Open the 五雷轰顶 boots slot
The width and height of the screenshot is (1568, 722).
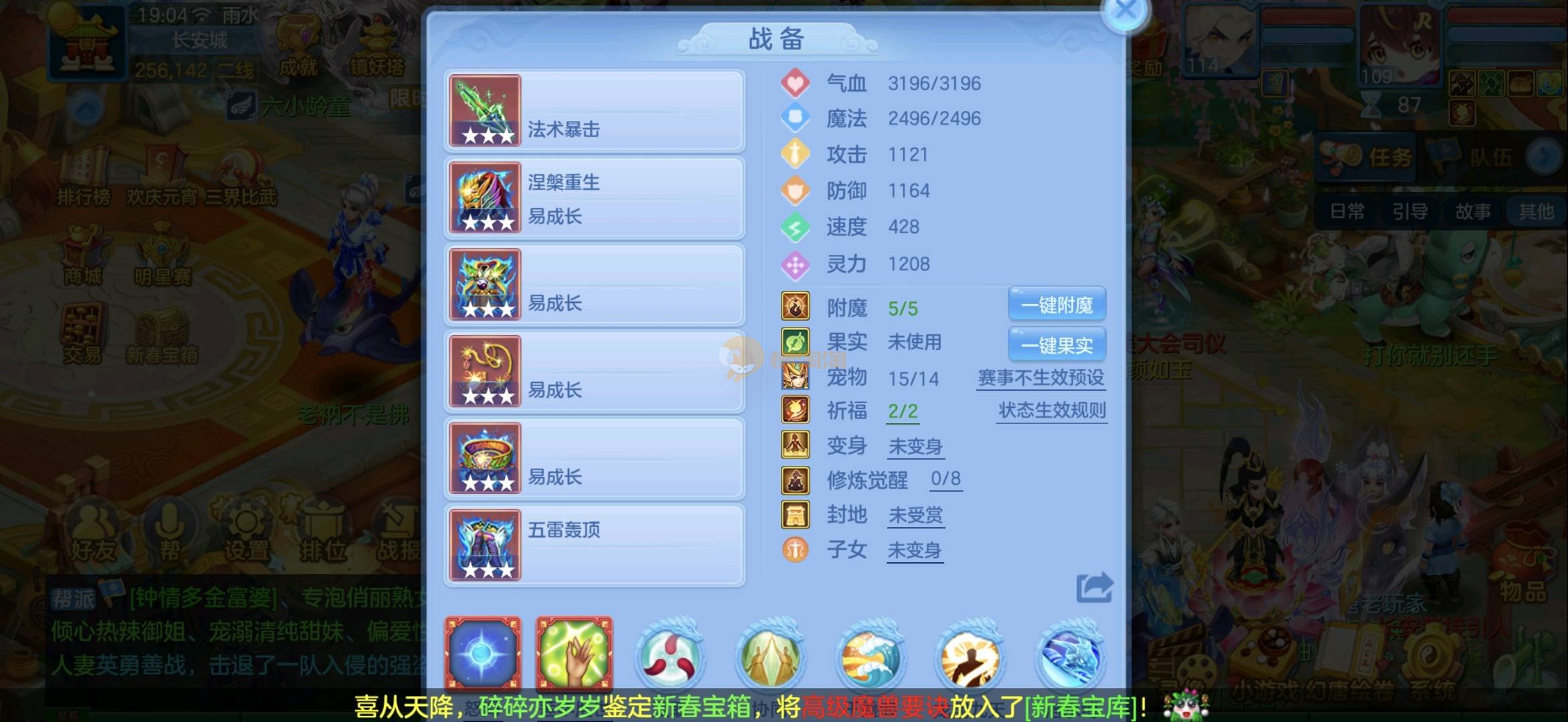point(594,546)
